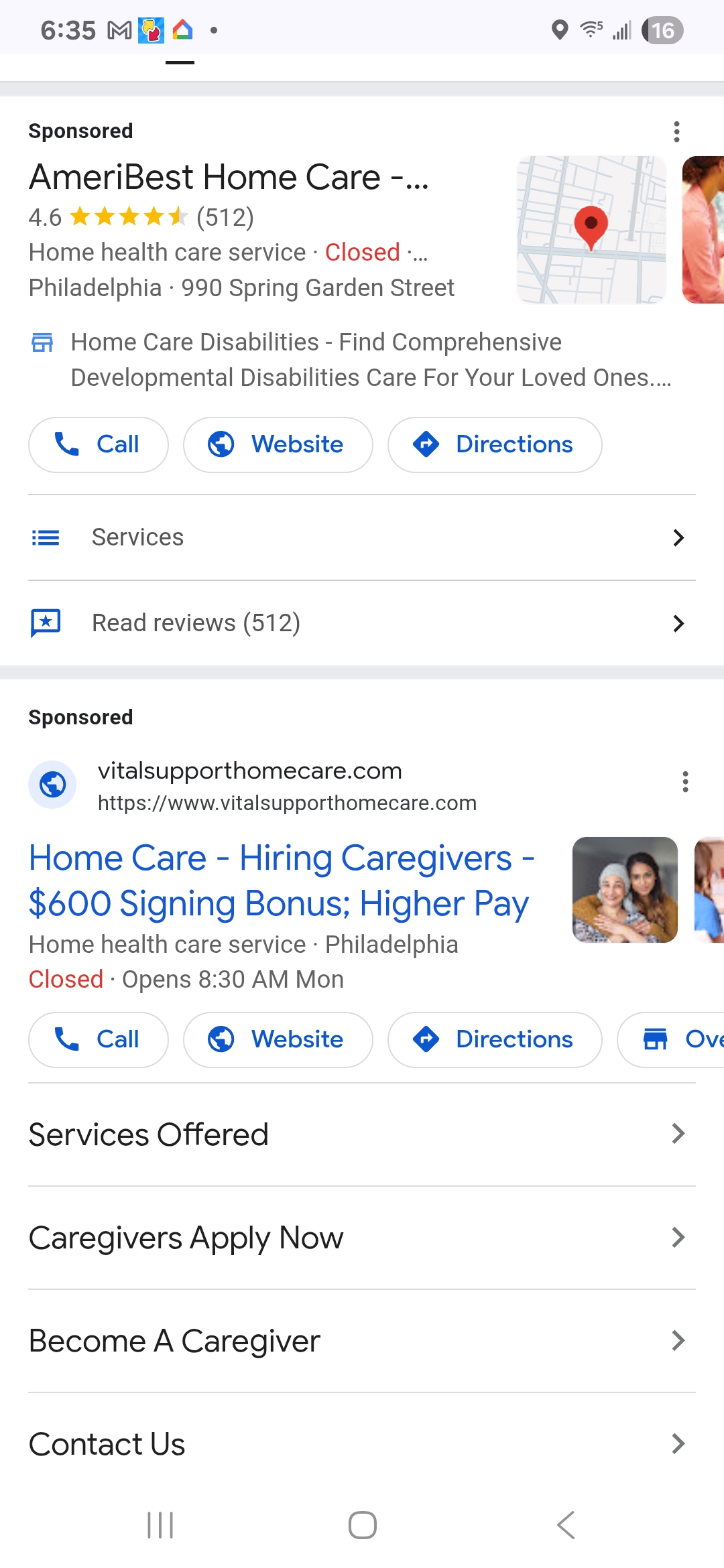Get directions to AmeriBest Home Care
The width and height of the screenshot is (724, 1568).
(494, 444)
